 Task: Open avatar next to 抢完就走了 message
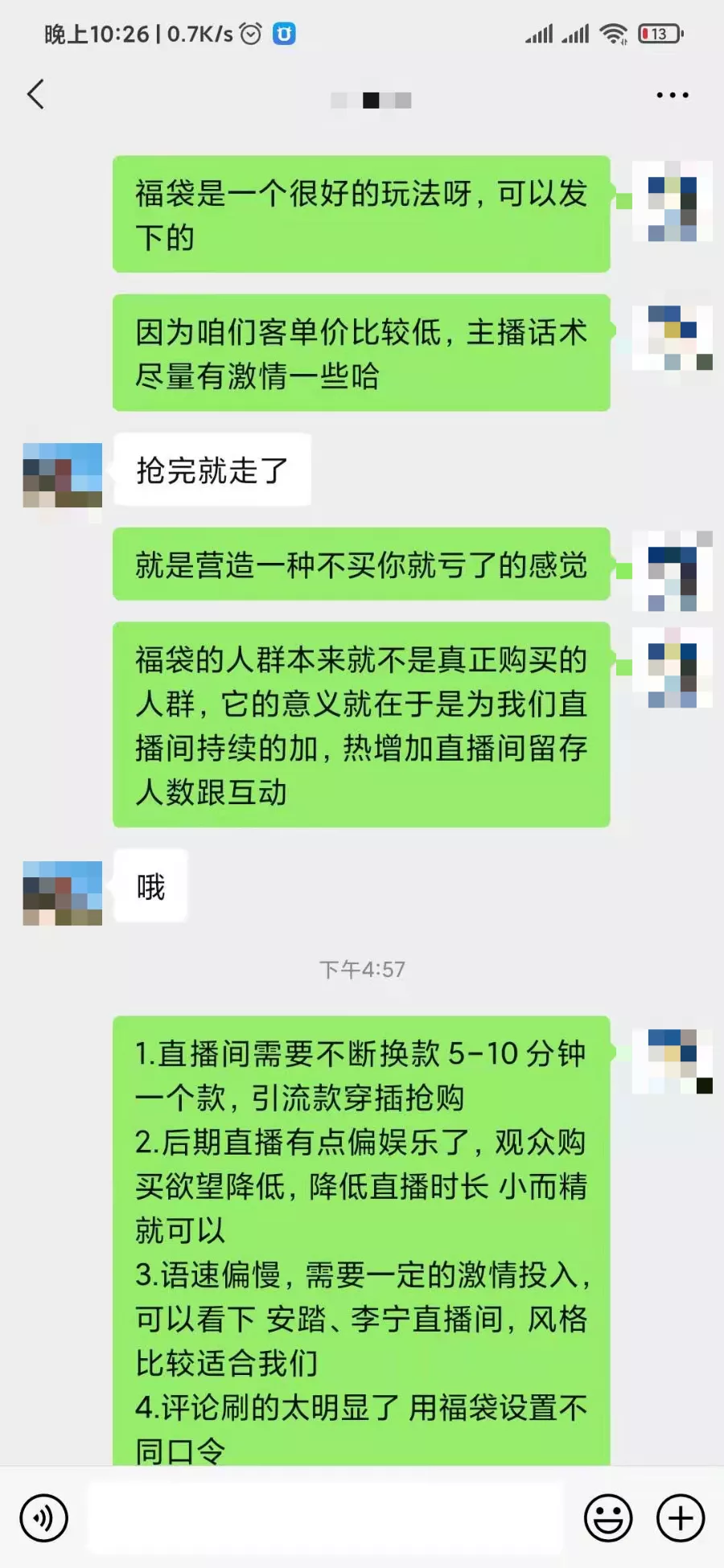coord(63,475)
